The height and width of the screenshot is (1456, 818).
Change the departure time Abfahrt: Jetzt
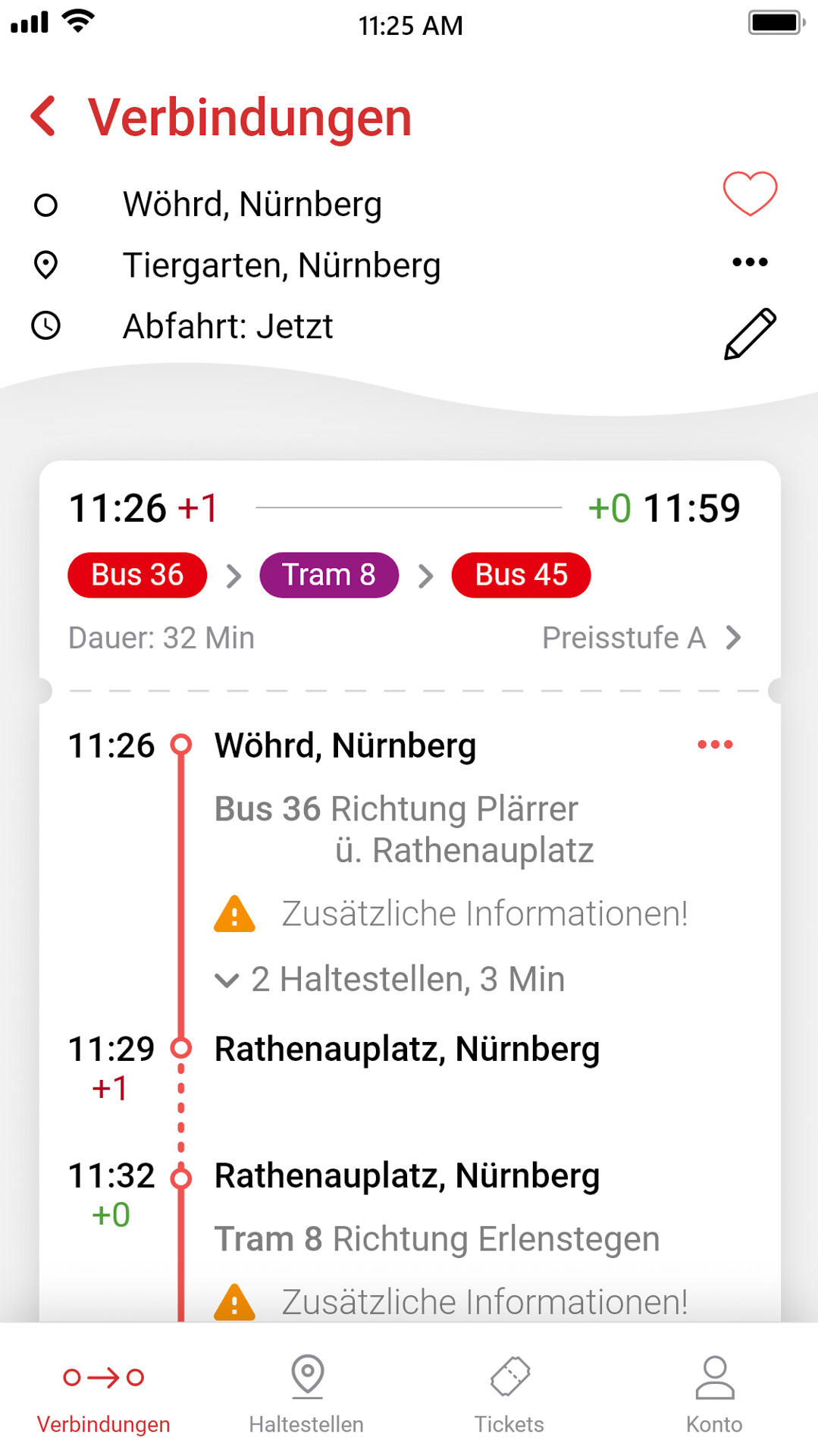227,326
